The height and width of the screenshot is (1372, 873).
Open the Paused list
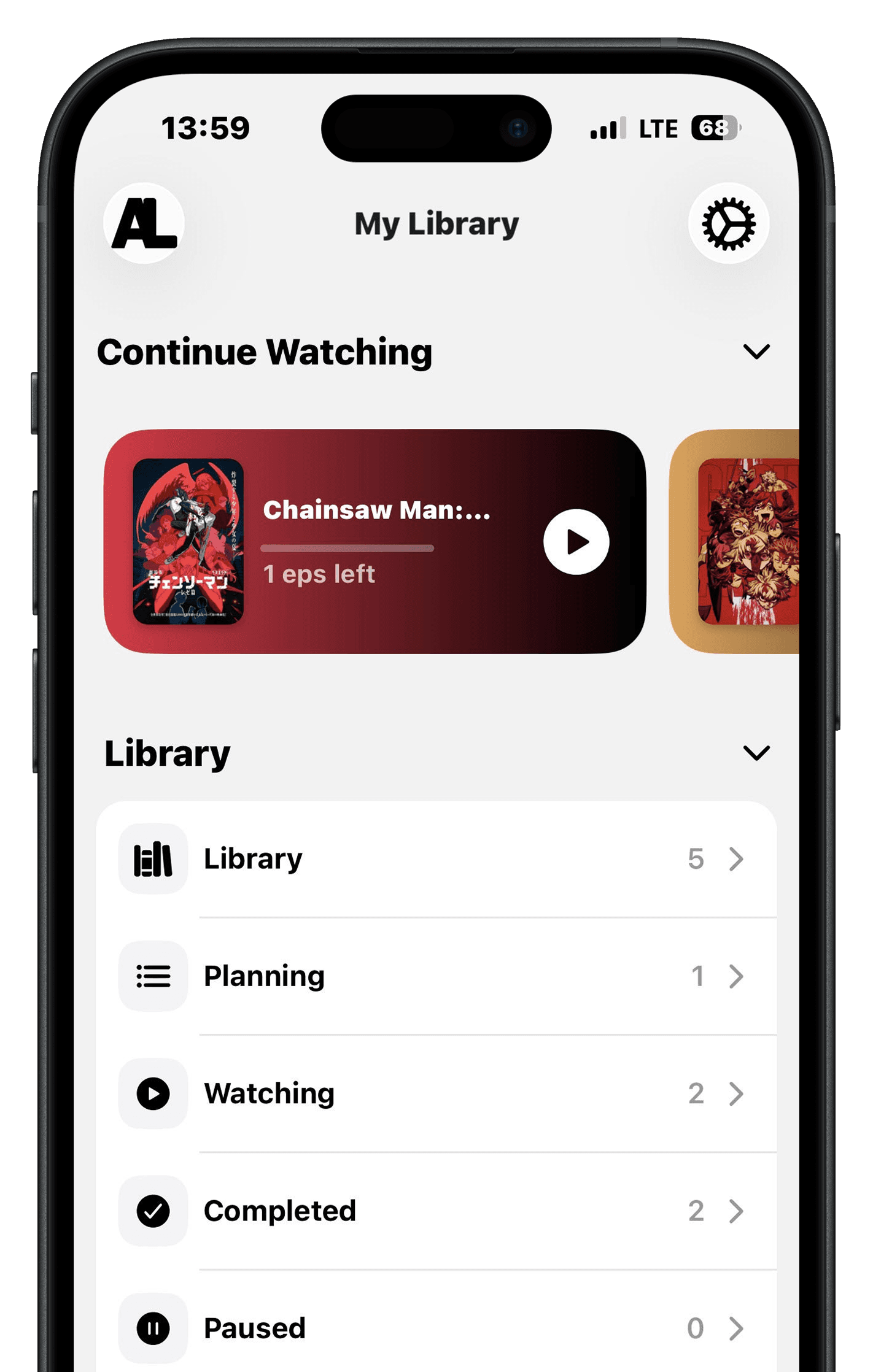coord(436,1328)
